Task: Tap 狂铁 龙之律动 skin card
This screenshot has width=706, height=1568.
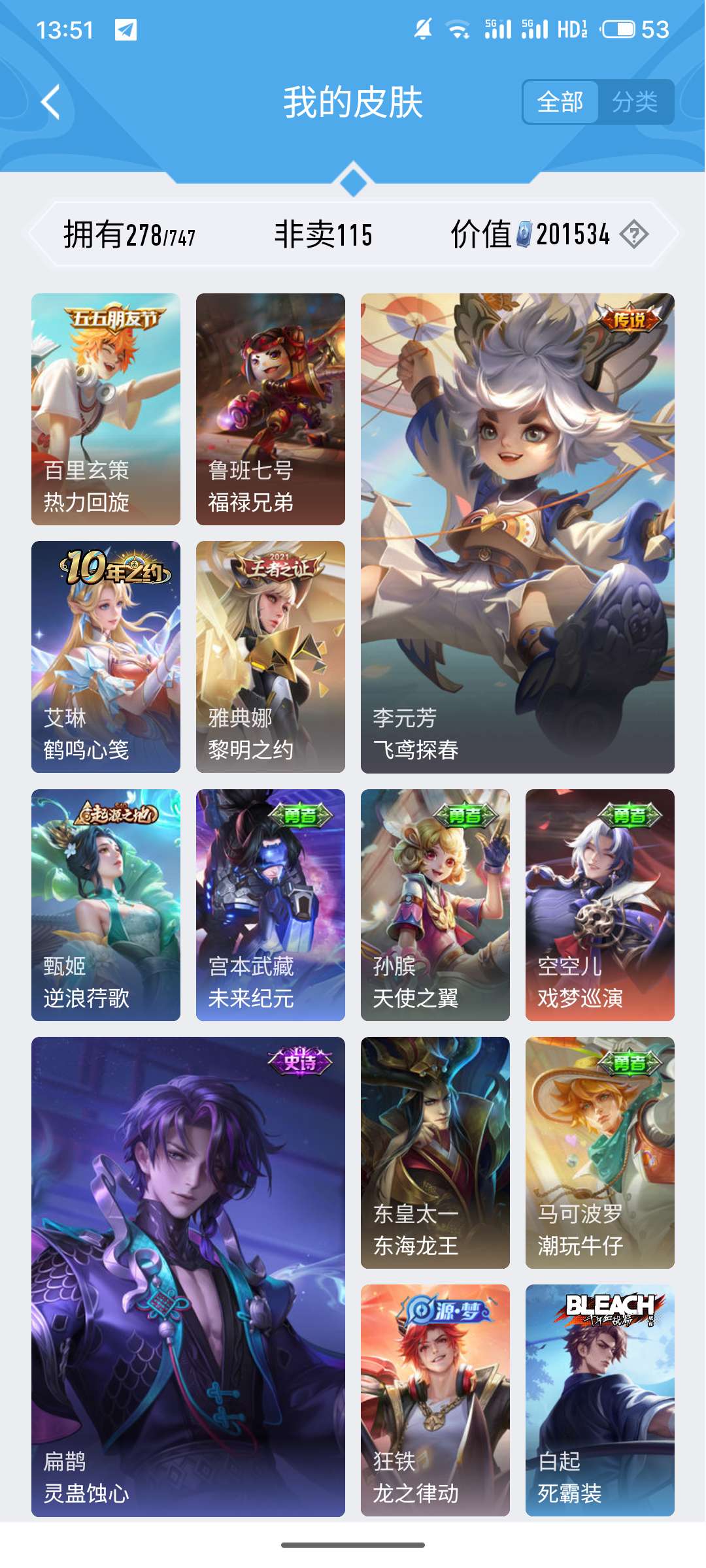Action: (435, 1400)
